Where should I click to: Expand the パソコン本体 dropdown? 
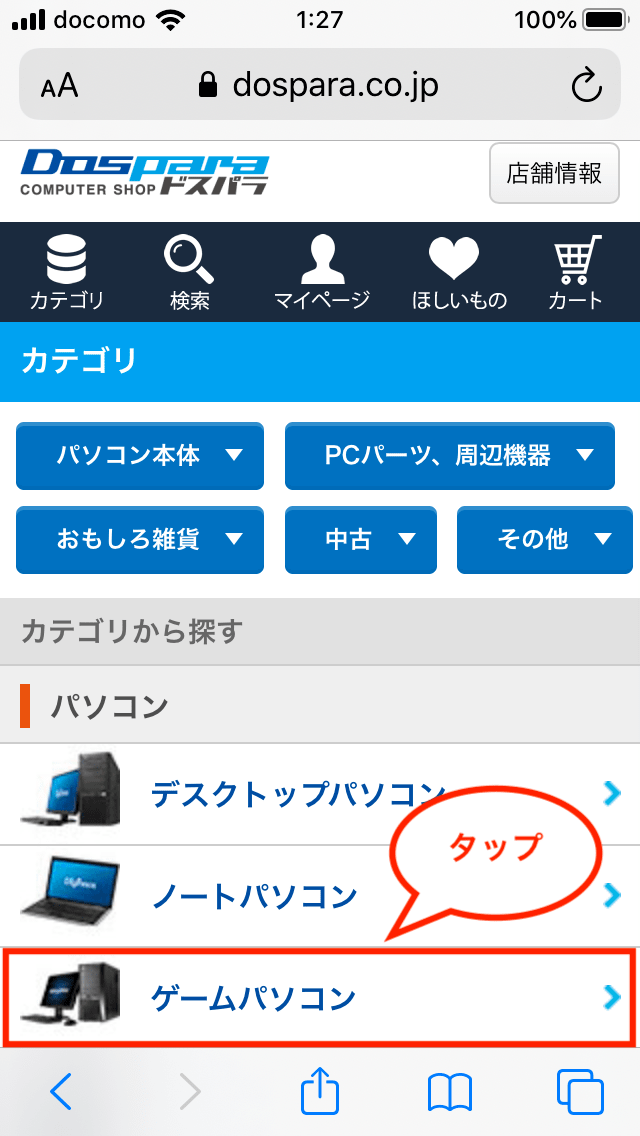click(x=140, y=456)
